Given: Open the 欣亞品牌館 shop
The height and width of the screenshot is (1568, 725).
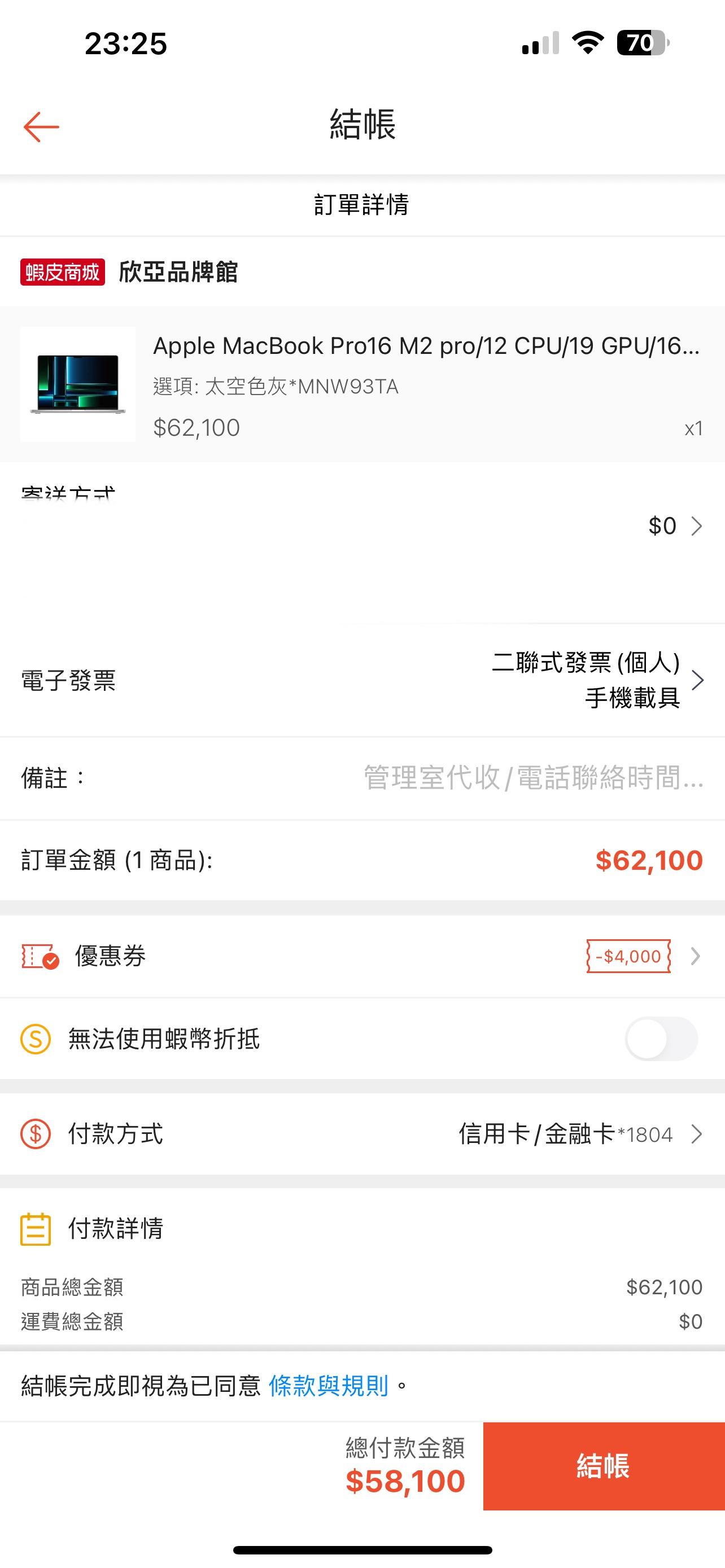Looking at the screenshot, I should (x=178, y=272).
